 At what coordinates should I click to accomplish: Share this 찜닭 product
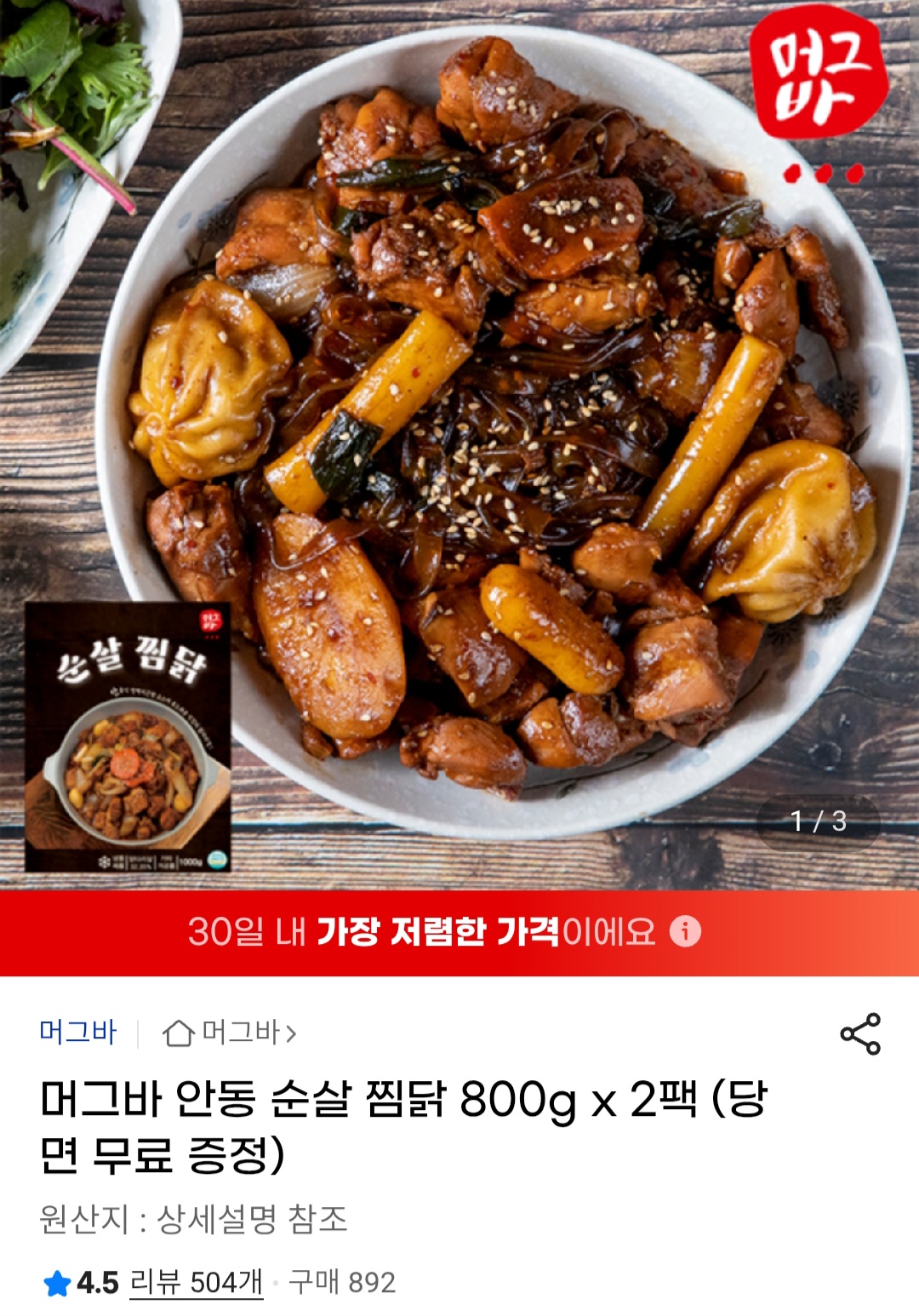point(860,1033)
